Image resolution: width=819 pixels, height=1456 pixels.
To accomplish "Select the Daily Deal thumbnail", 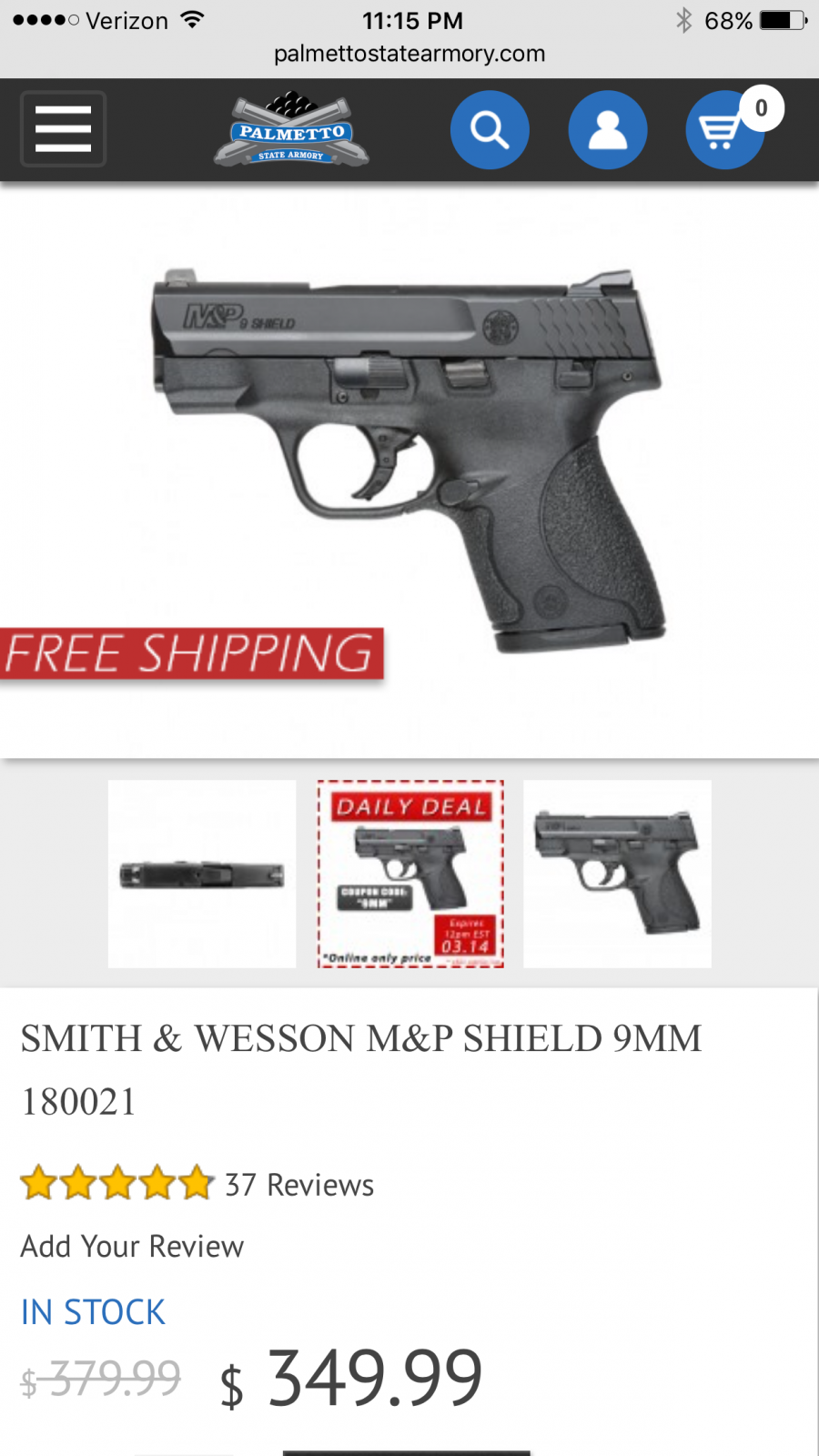I will coord(410,874).
